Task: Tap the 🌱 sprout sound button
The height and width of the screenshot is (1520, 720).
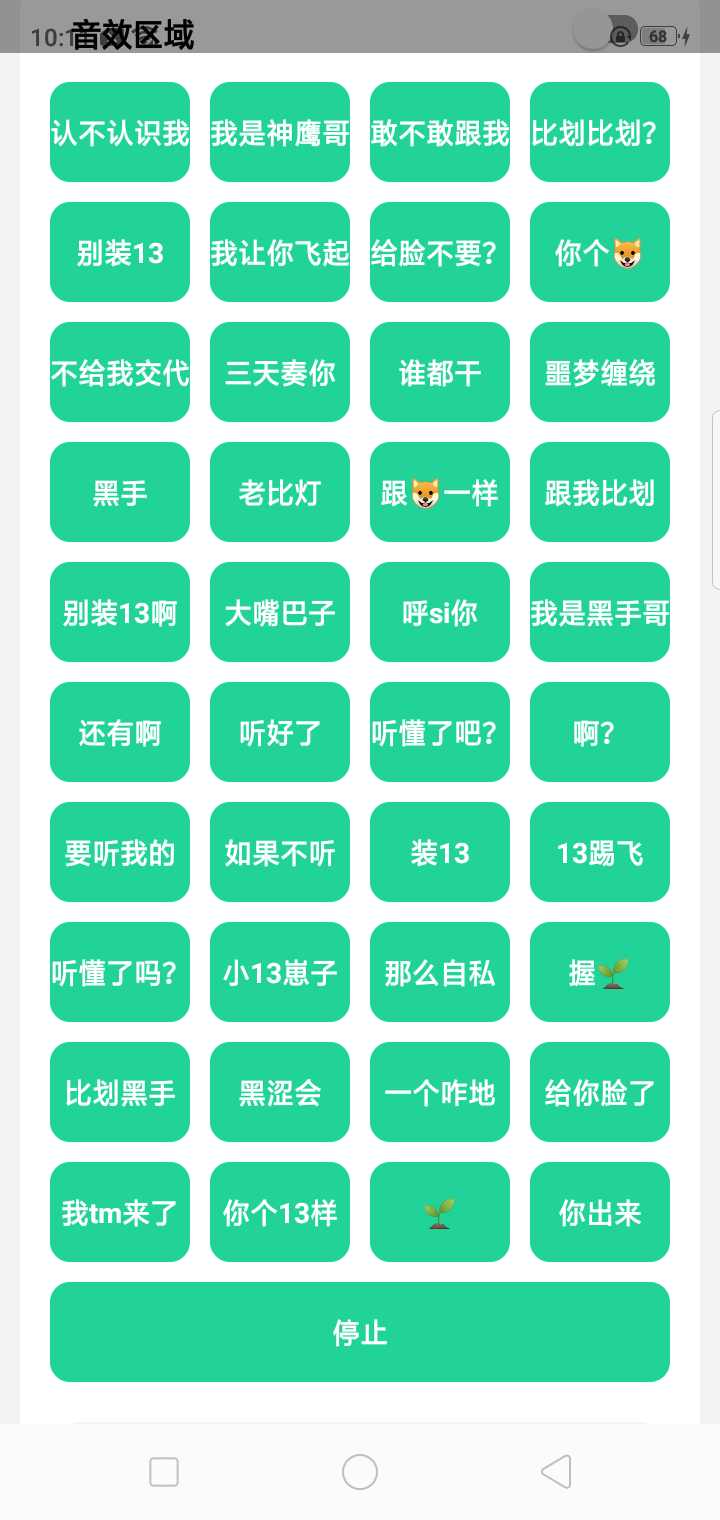Action: [439, 1211]
